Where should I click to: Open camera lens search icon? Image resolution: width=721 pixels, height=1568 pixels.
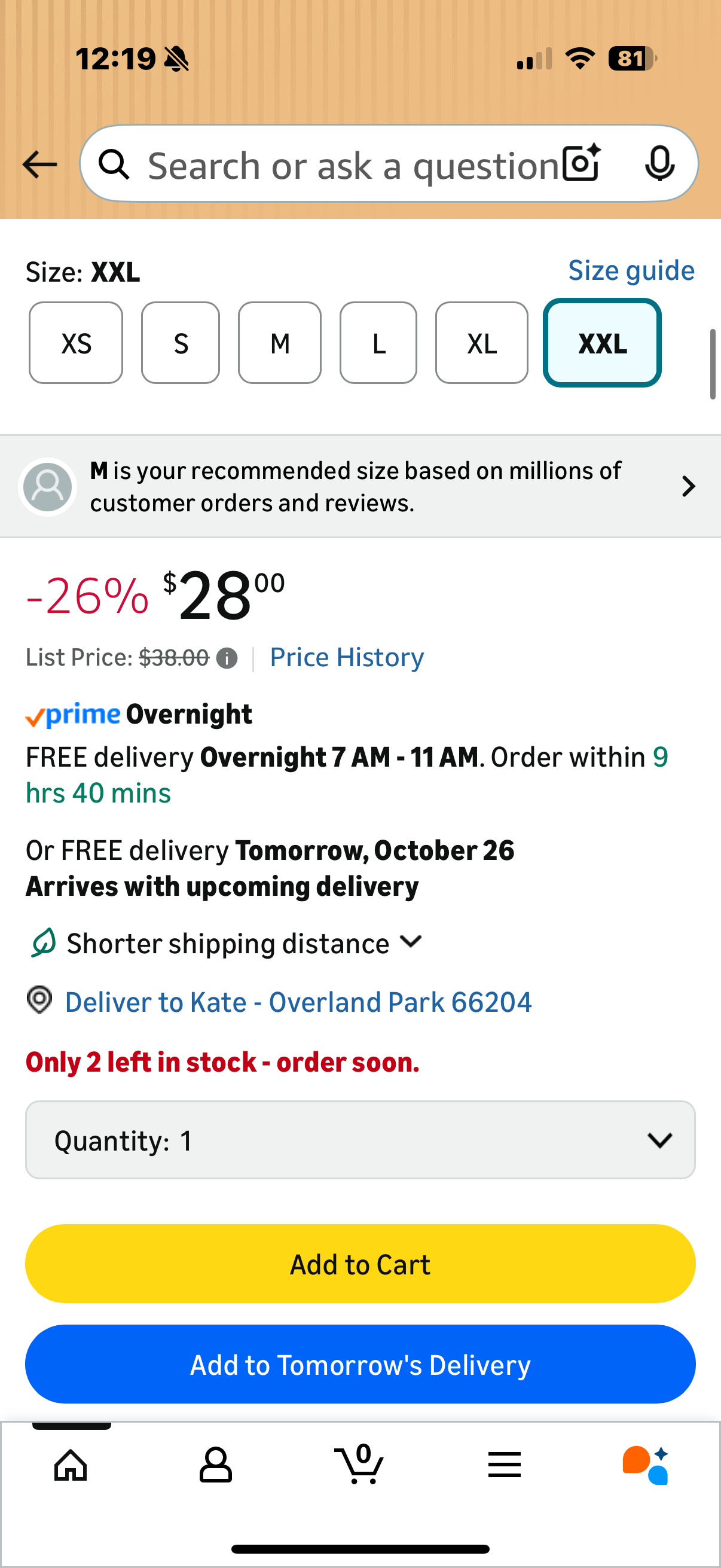pos(581,163)
